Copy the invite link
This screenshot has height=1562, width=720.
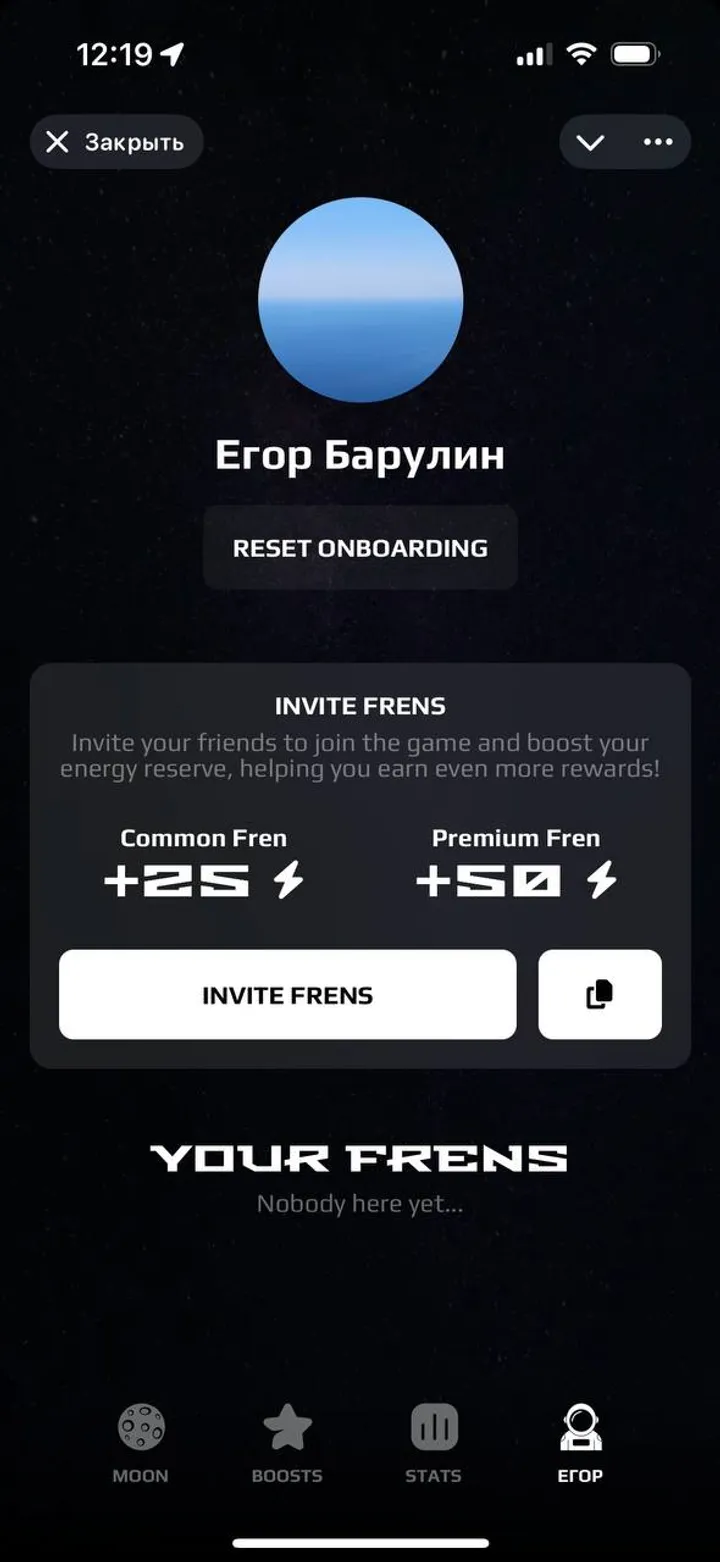click(600, 995)
